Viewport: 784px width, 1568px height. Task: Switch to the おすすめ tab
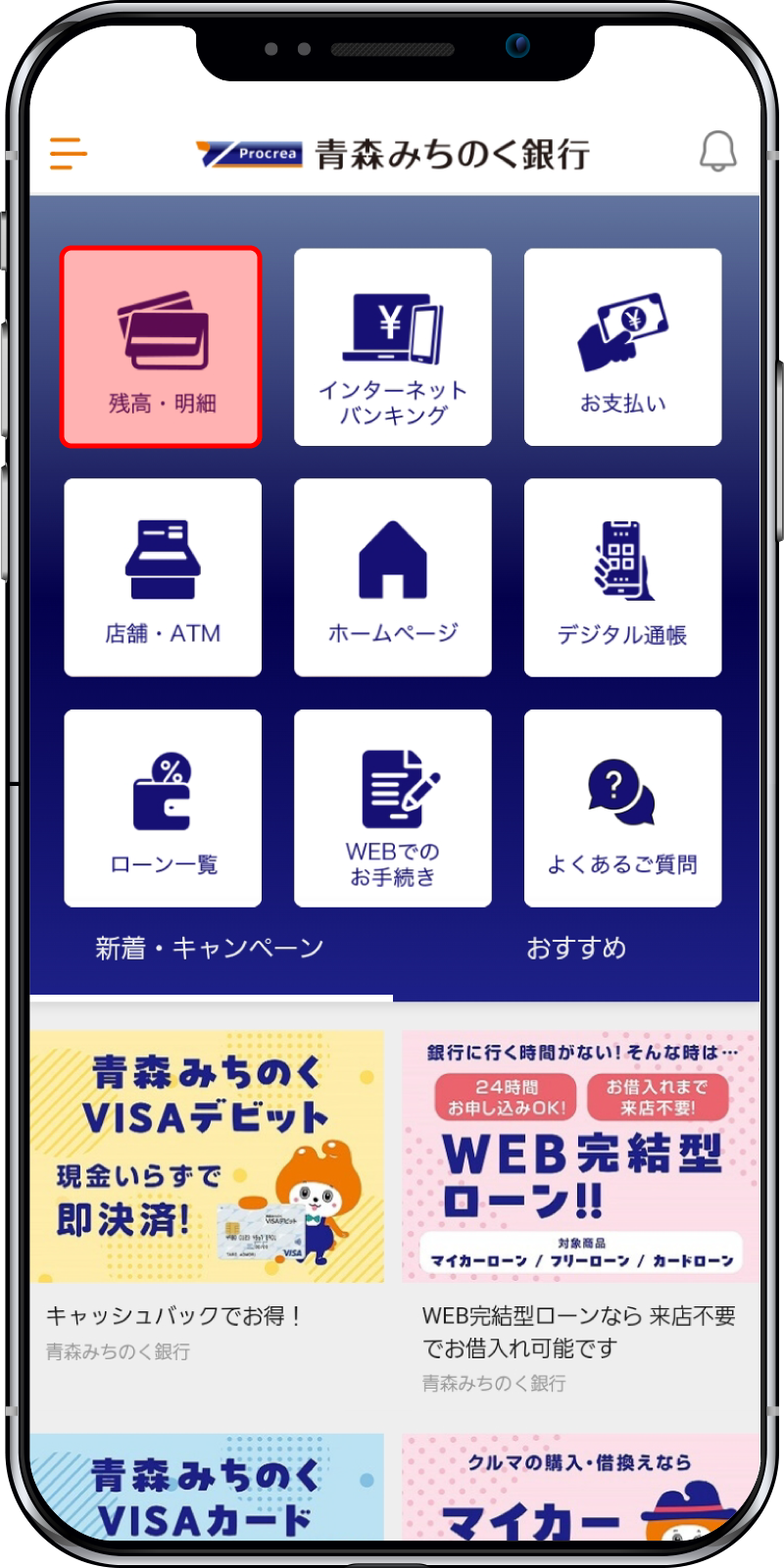[x=576, y=949]
